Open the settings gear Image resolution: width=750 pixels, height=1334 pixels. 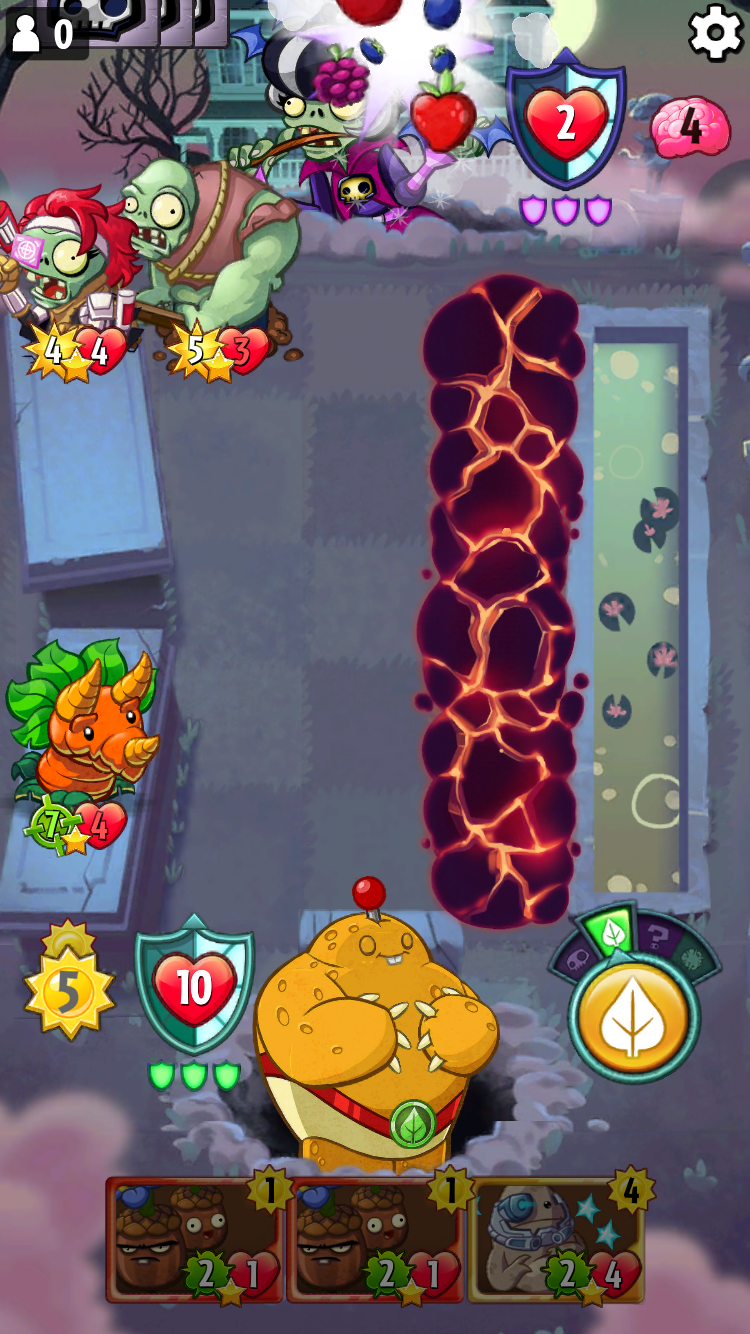click(x=716, y=33)
